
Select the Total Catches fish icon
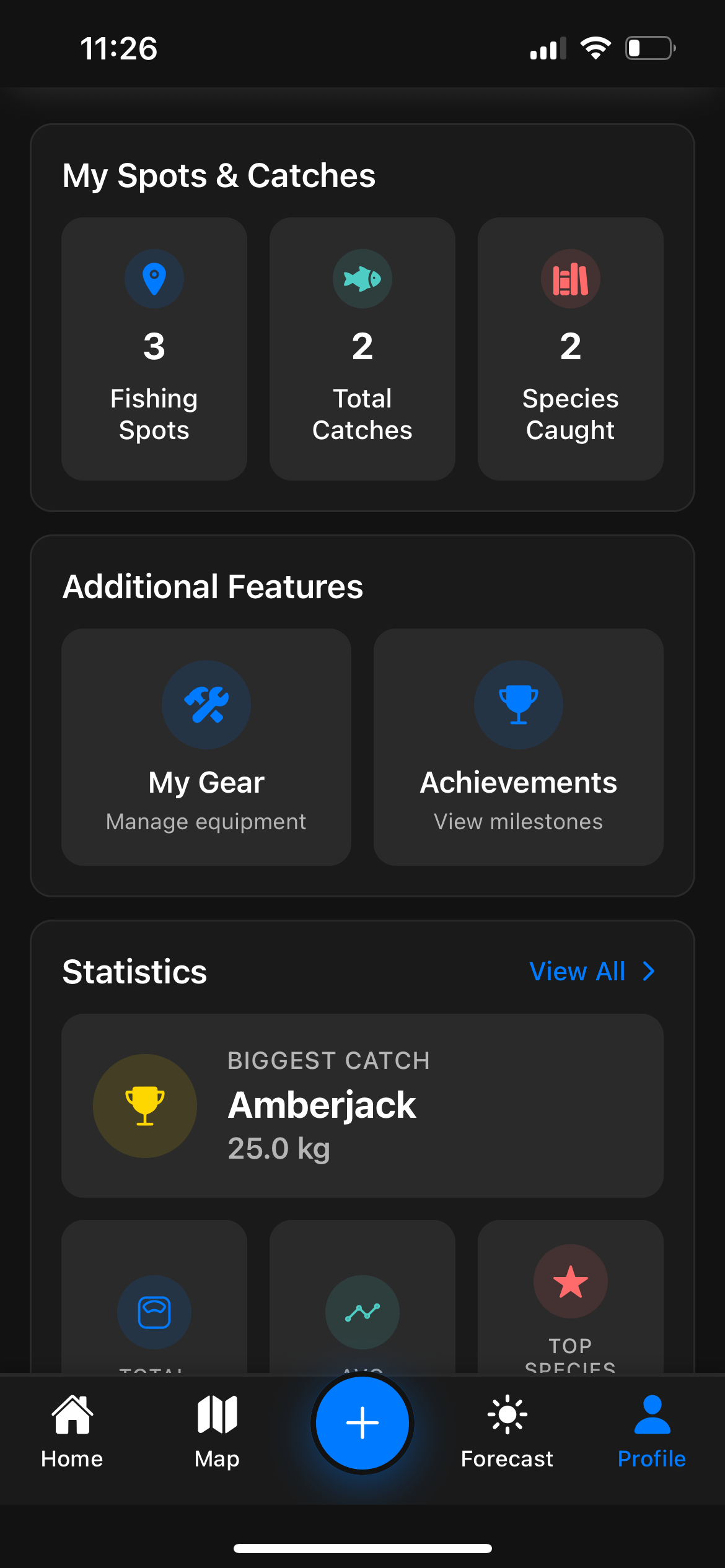362,279
